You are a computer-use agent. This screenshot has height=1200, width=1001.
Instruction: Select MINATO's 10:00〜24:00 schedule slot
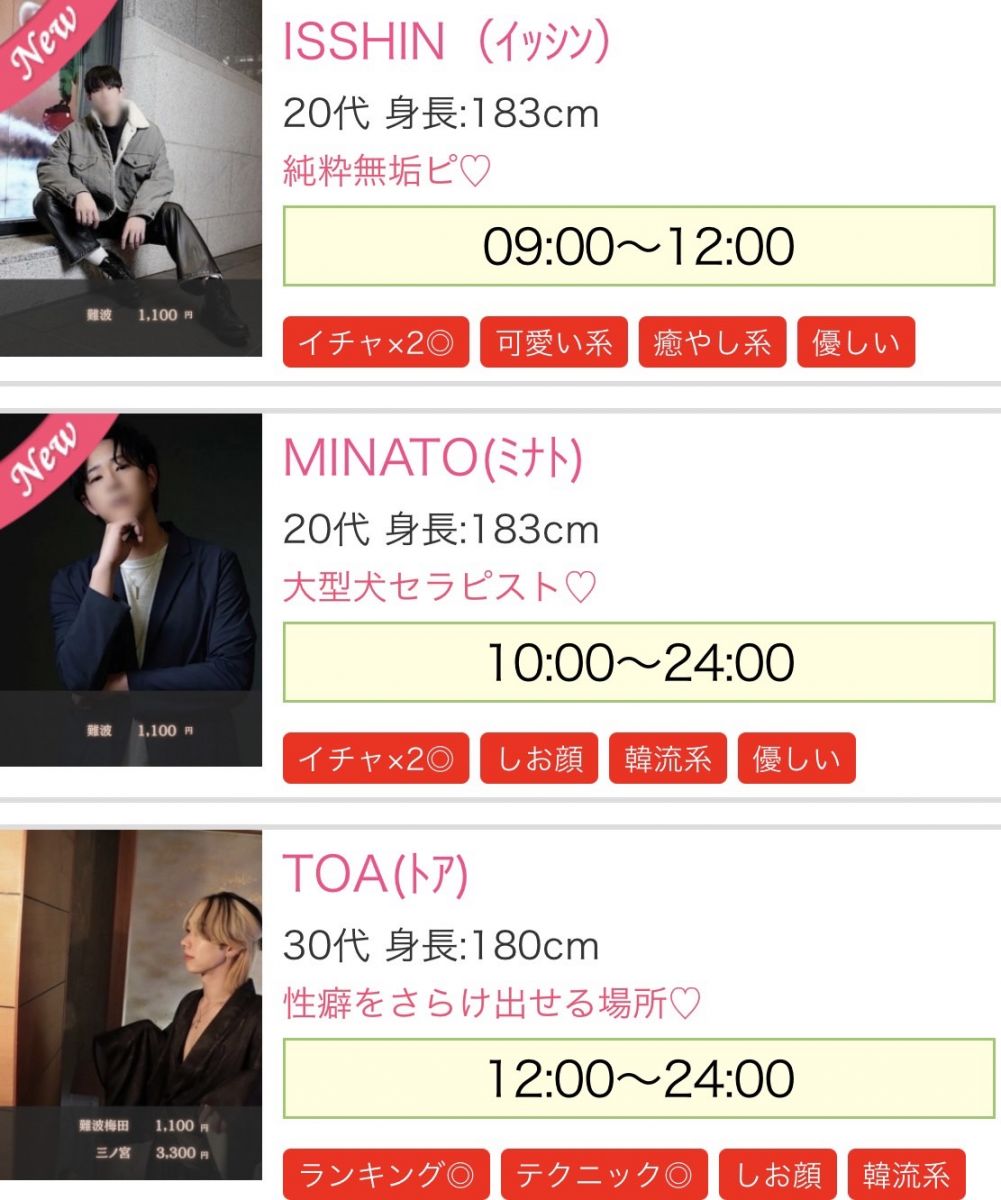click(x=639, y=662)
